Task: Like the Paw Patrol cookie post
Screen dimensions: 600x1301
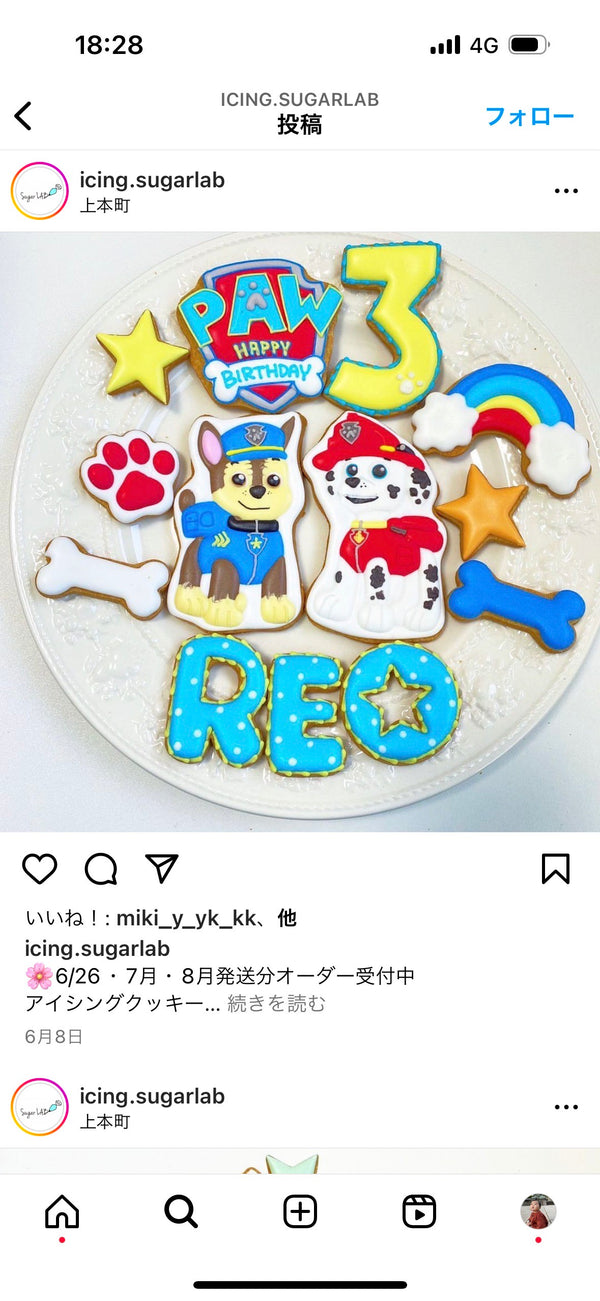Action: tap(39, 868)
